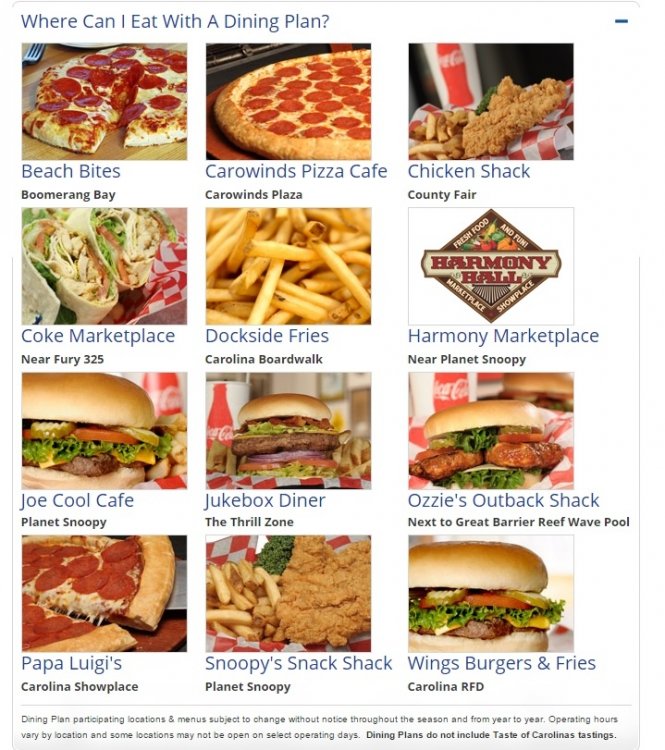Viewport: 665px width, 750px height.
Task: Open Carowinds Pizza Cafe details
Action: pyautogui.click(x=296, y=172)
